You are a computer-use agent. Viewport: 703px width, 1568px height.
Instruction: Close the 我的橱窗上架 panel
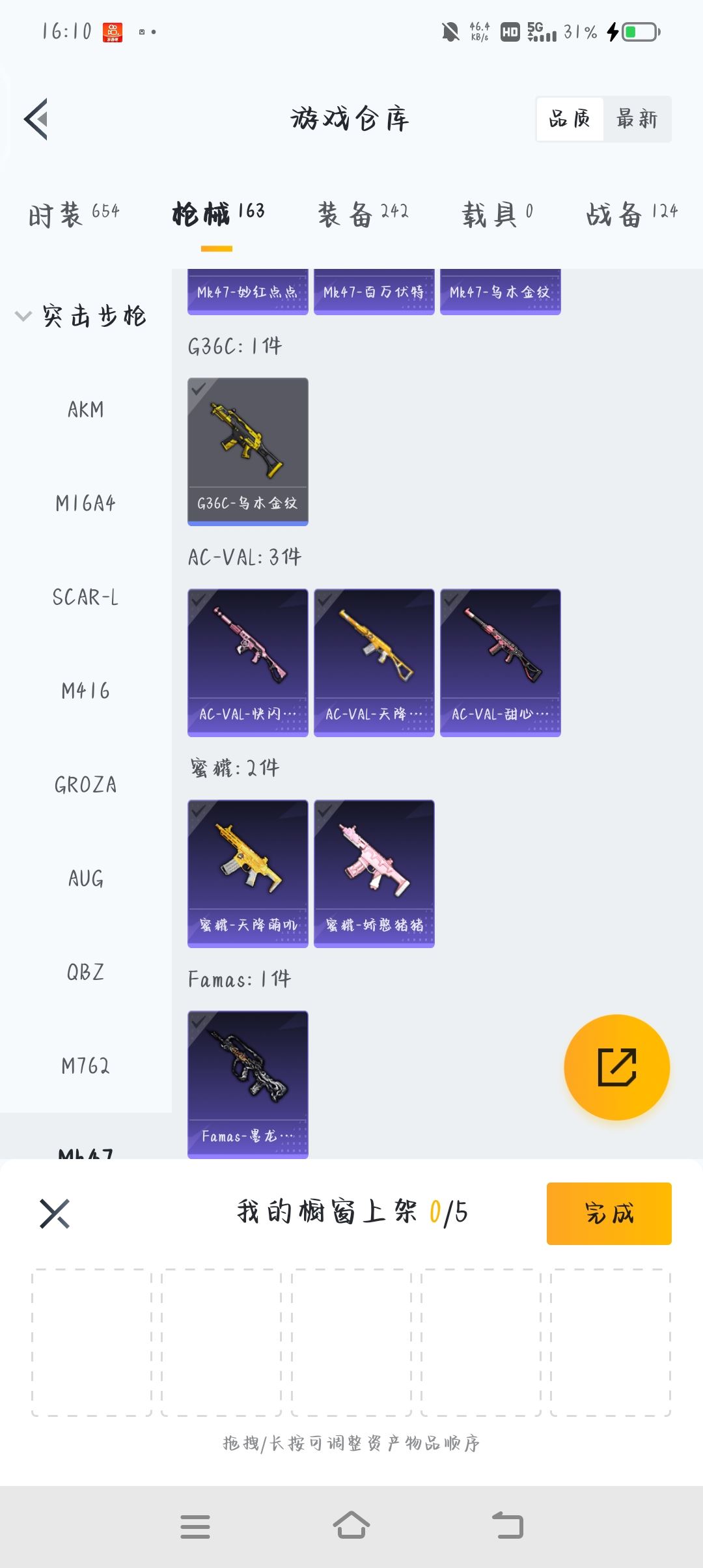55,1213
